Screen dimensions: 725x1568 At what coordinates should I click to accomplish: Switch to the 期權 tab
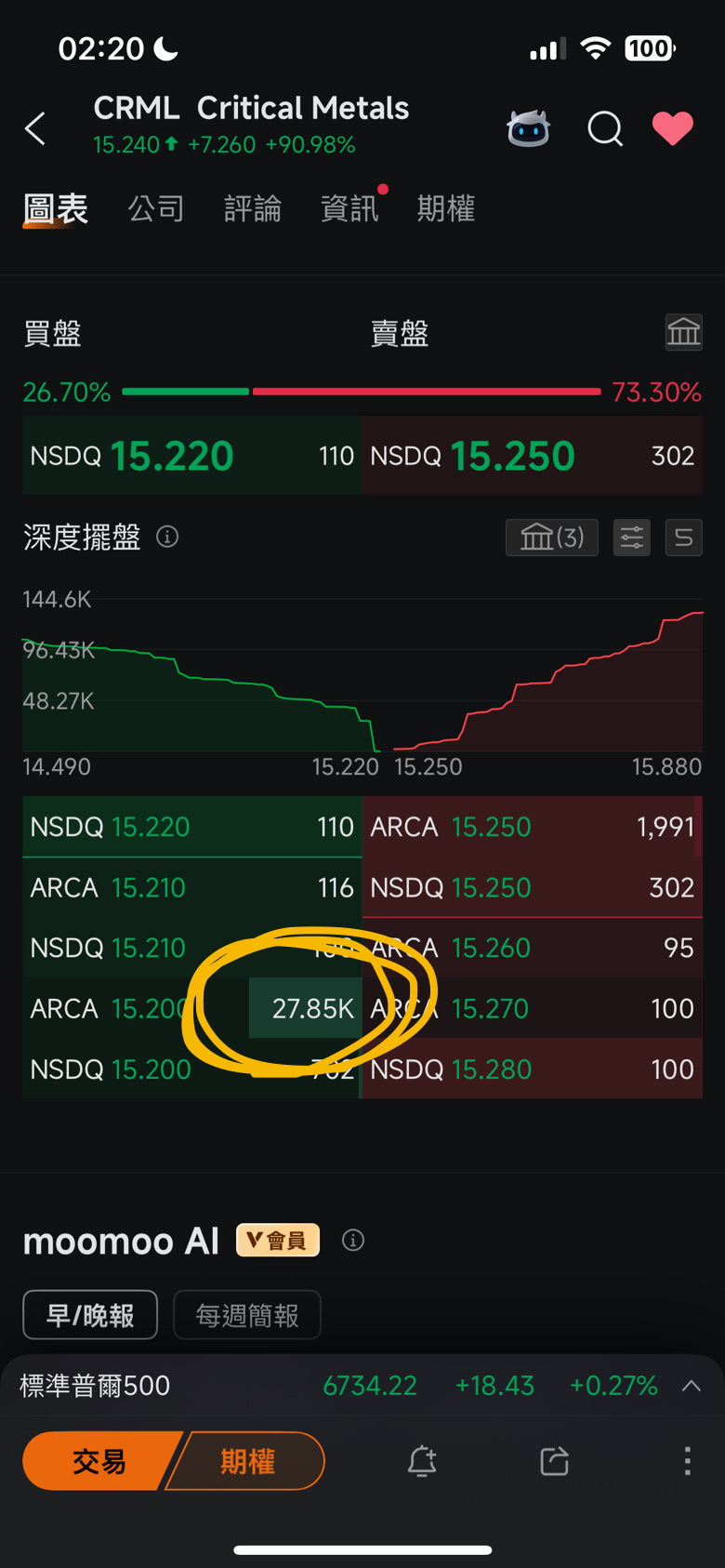point(446,208)
